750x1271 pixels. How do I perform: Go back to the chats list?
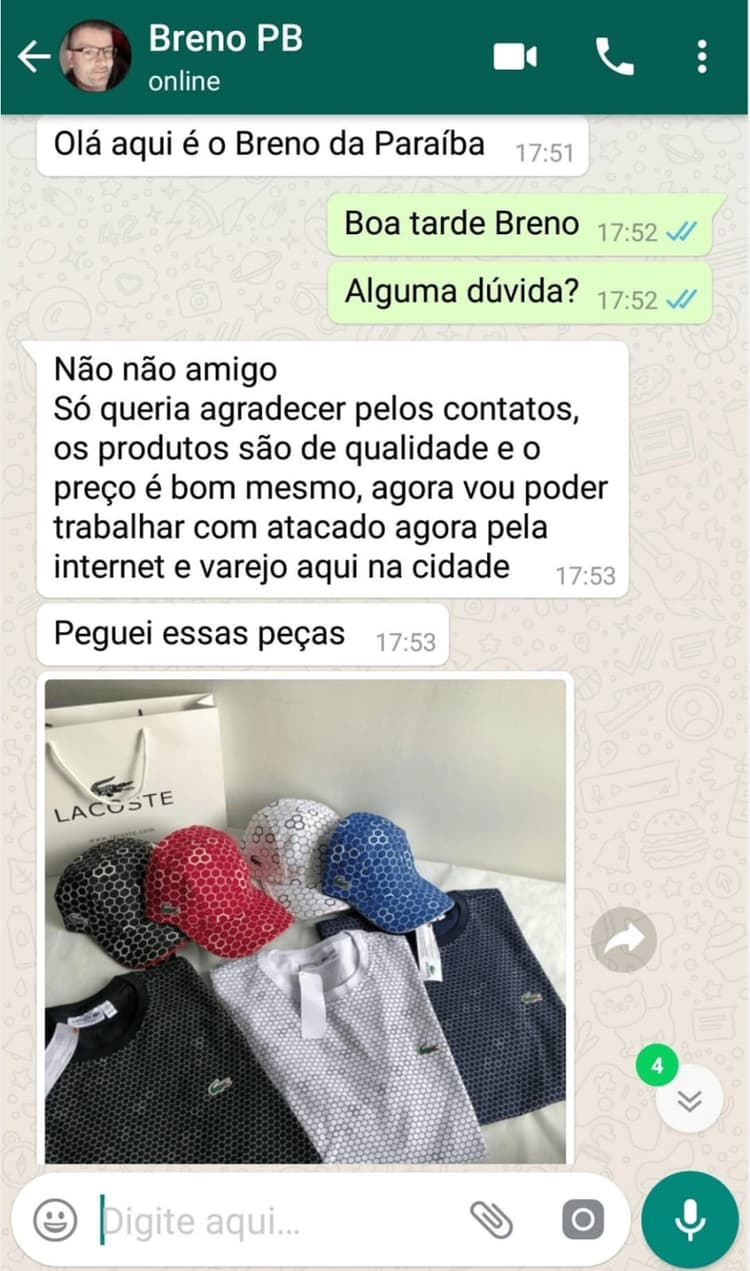pos(33,57)
